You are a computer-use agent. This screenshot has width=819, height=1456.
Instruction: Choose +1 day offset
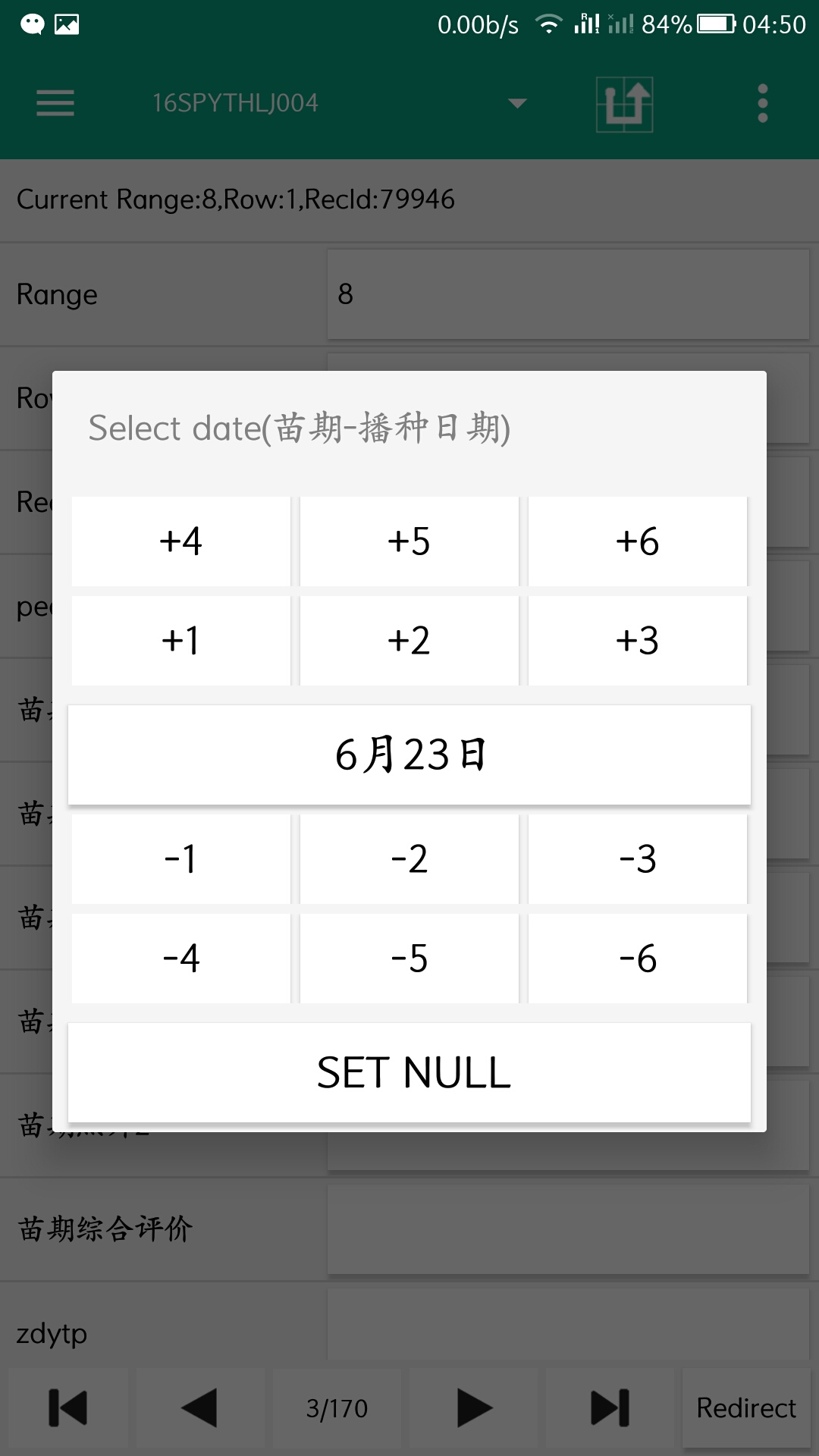(x=181, y=641)
